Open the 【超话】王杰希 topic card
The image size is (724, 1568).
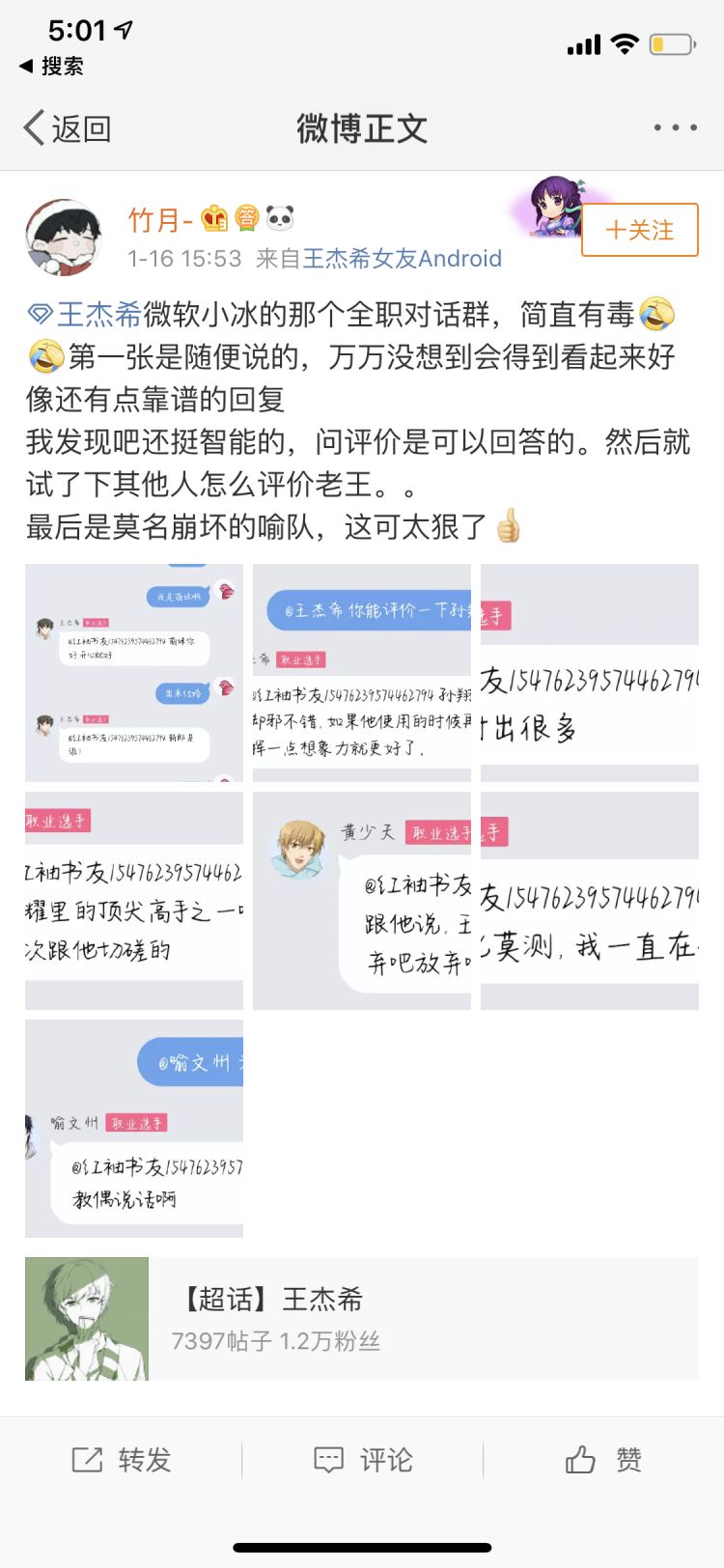(362, 1319)
